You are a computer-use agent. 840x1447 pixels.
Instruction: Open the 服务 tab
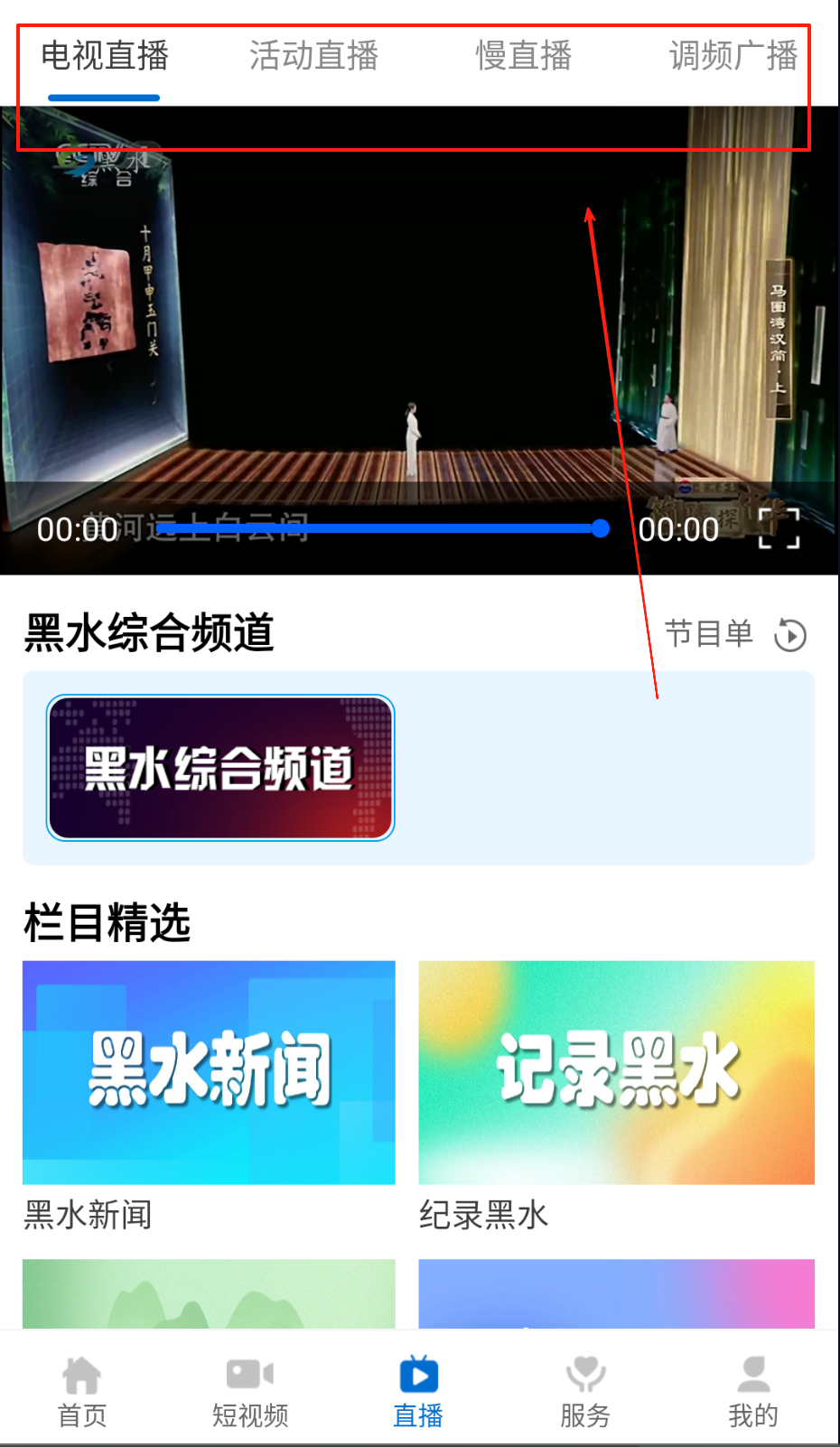click(585, 1391)
